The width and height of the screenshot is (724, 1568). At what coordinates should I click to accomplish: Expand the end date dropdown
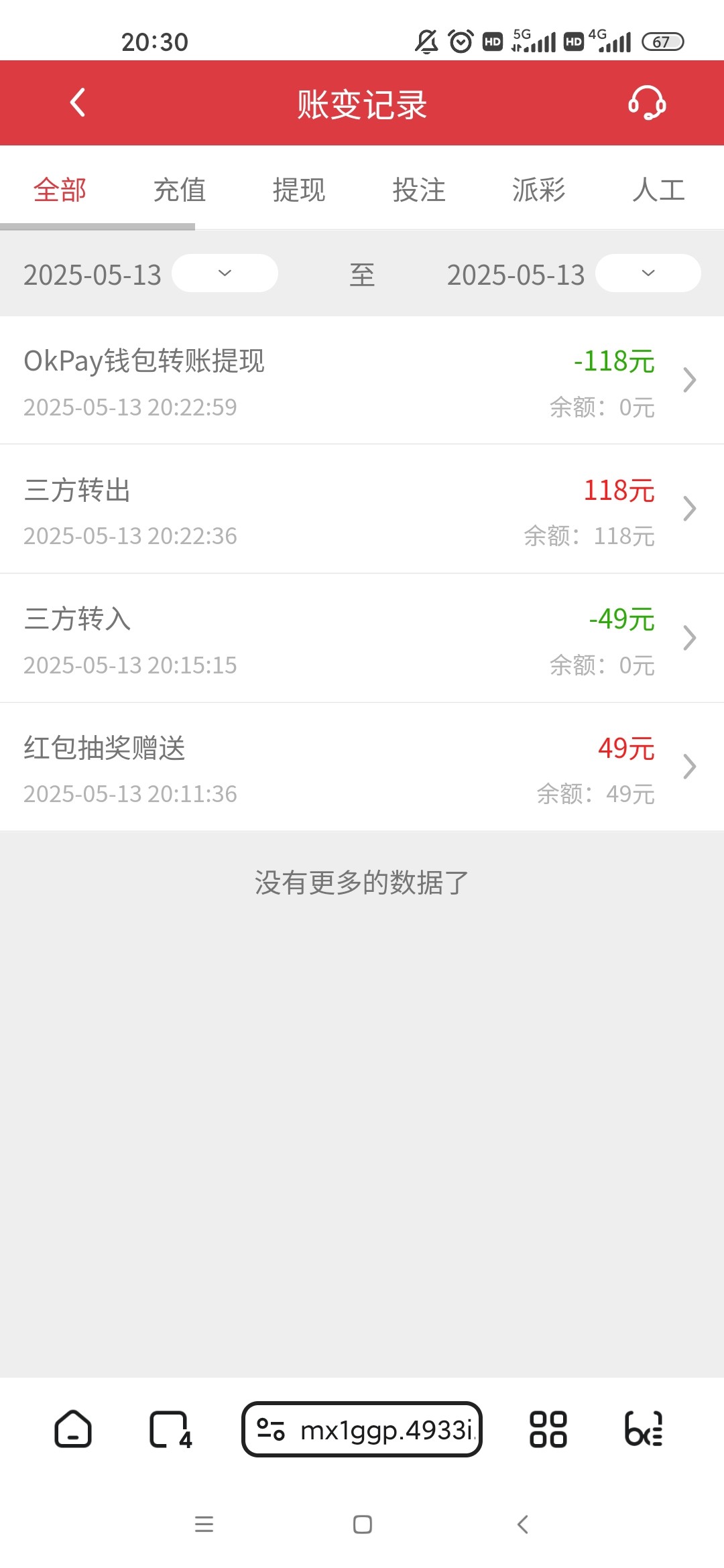648,273
